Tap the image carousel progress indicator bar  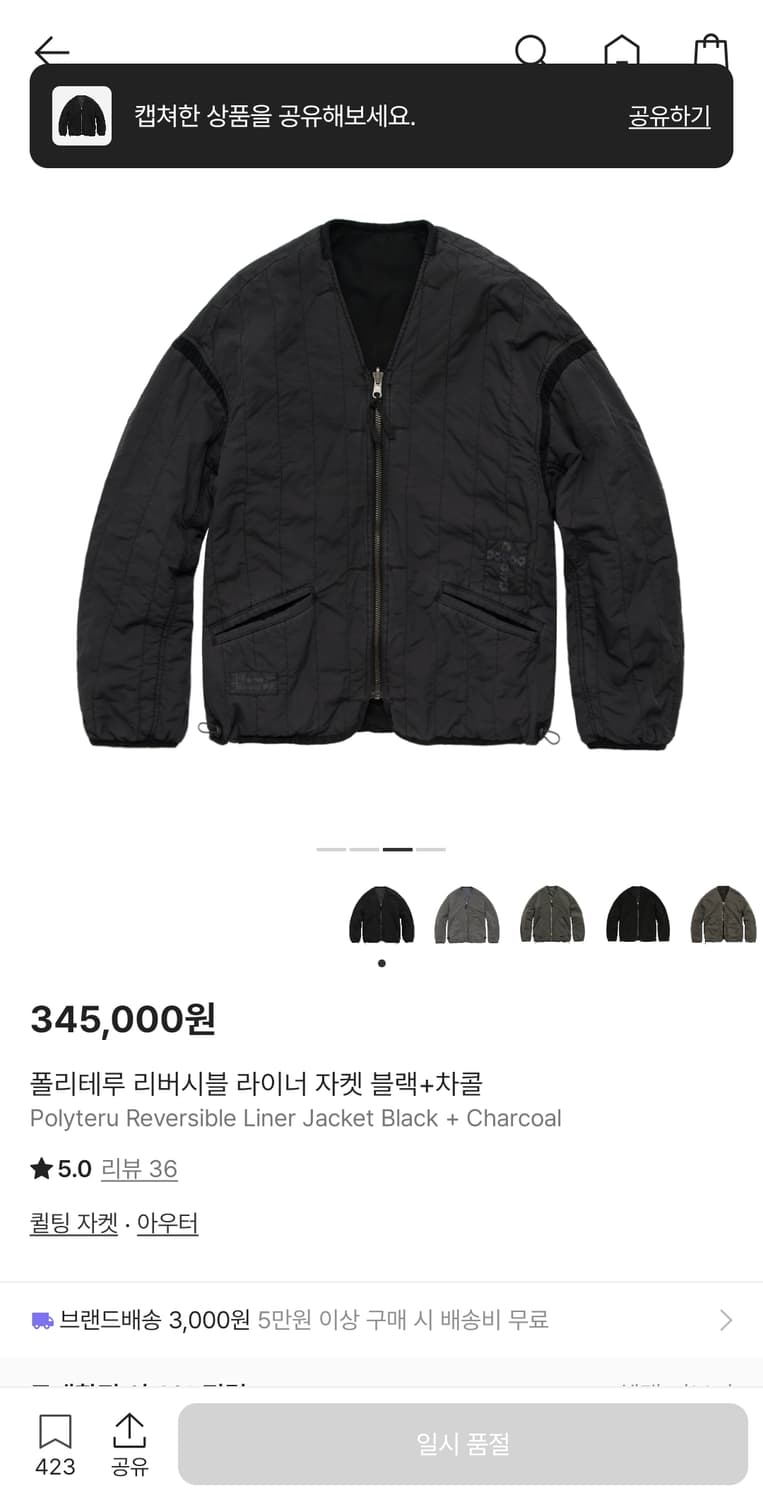[399, 849]
